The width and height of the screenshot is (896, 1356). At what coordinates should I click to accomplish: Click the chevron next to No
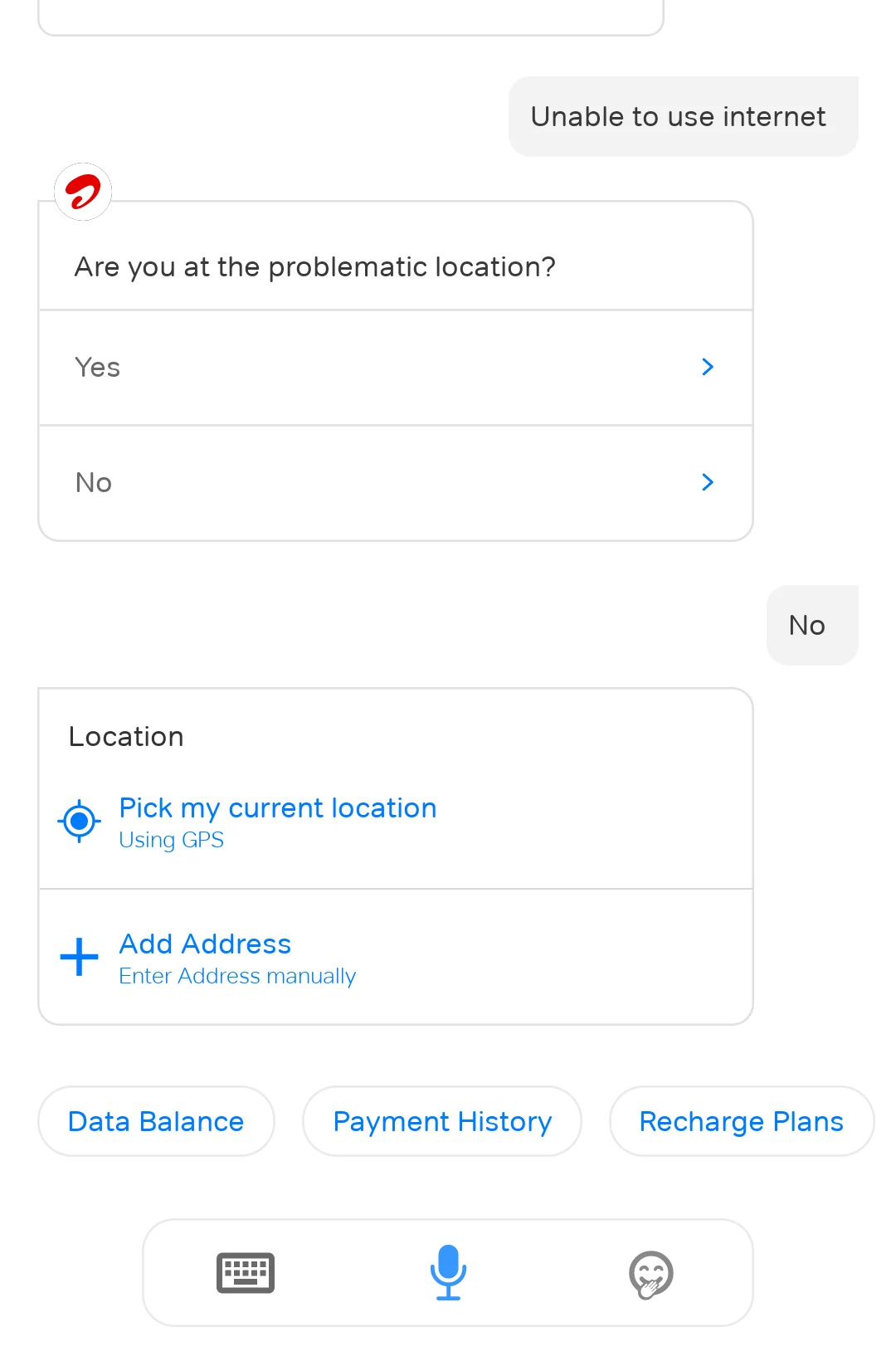point(708,482)
